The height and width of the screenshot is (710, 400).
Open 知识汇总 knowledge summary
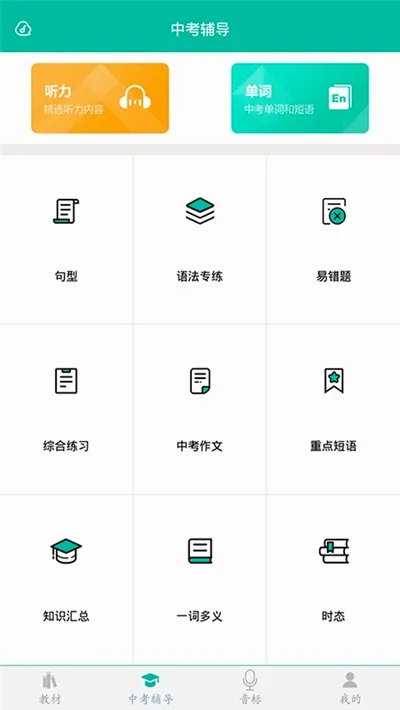pos(66,580)
